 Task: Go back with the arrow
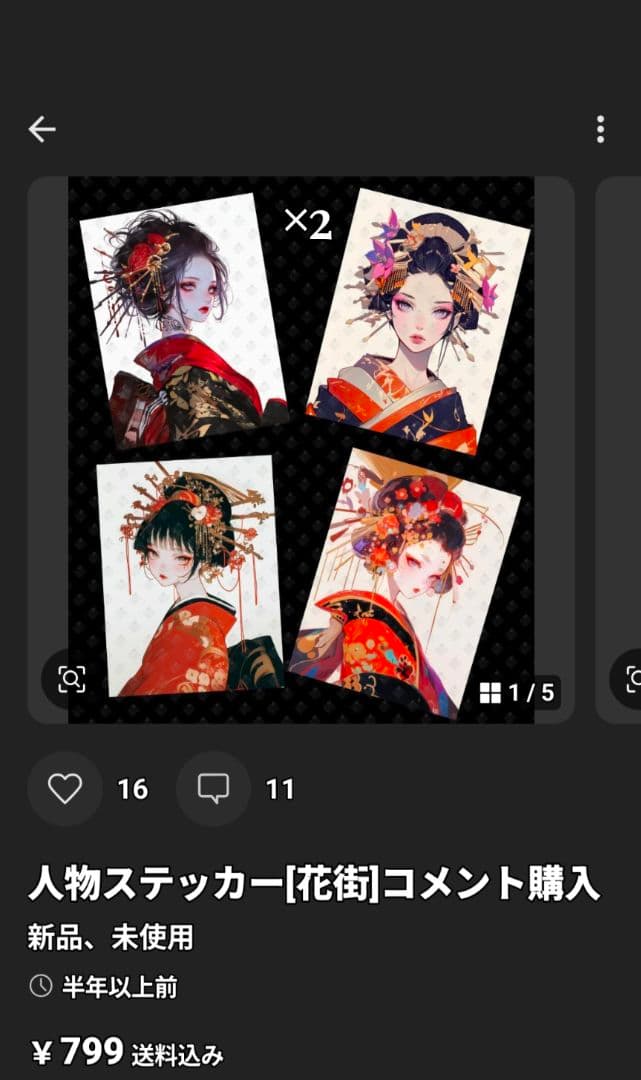click(x=41, y=129)
